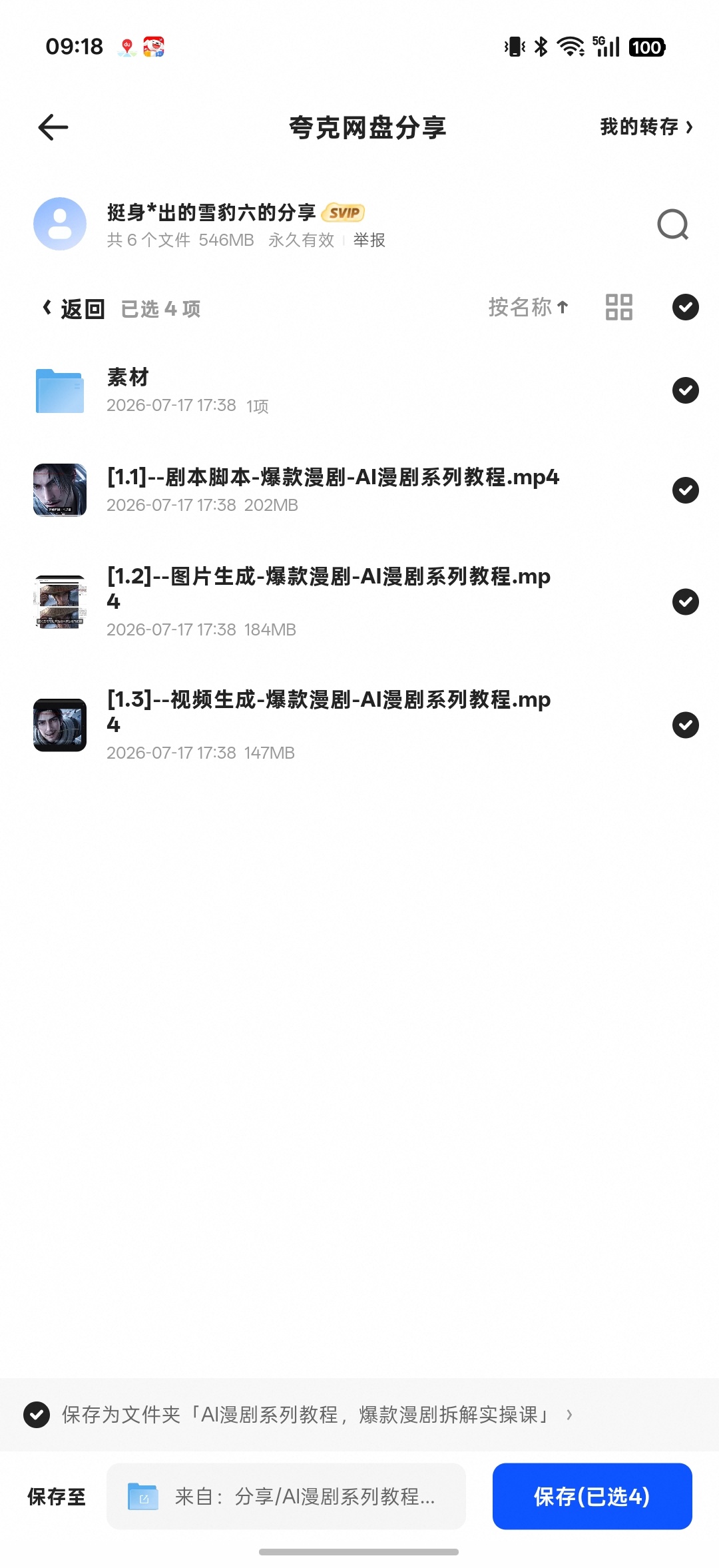Open 我的转存 page
719x1568 pixels.
point(646,127)
